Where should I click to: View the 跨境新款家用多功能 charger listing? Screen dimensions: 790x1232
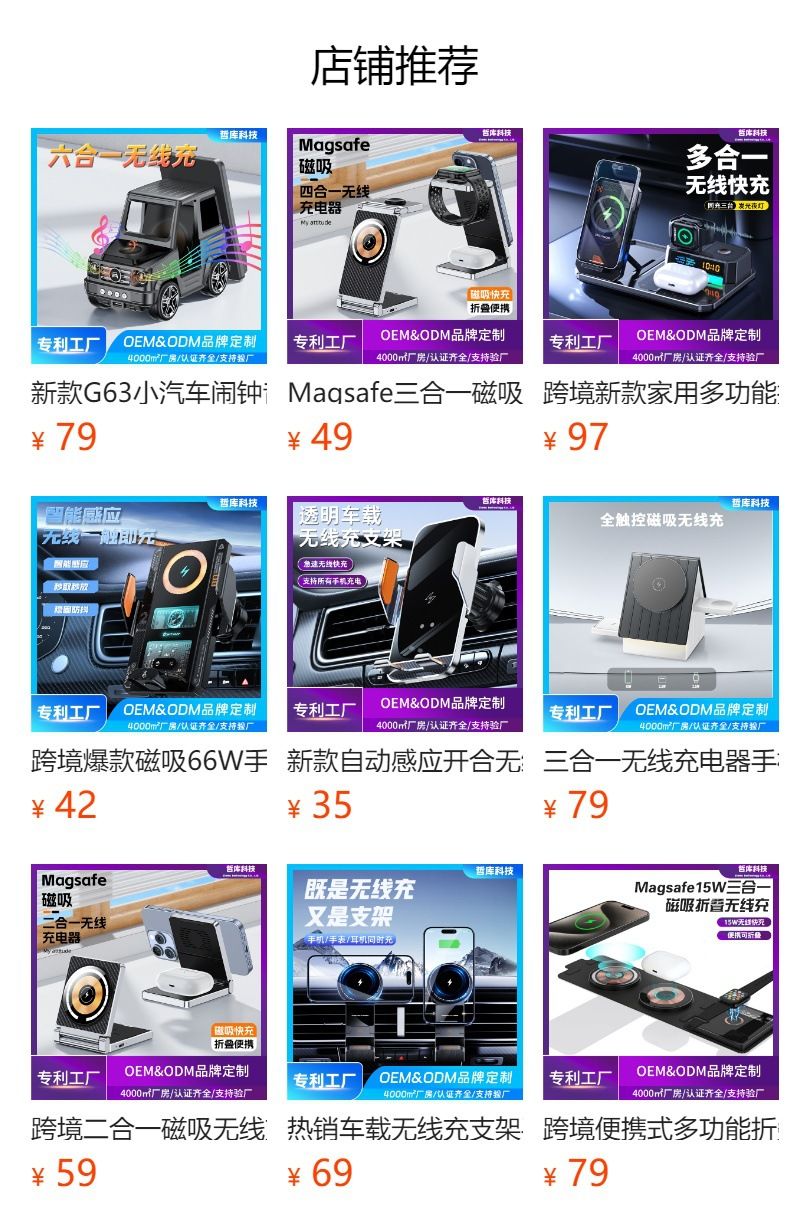coord(661,292)
